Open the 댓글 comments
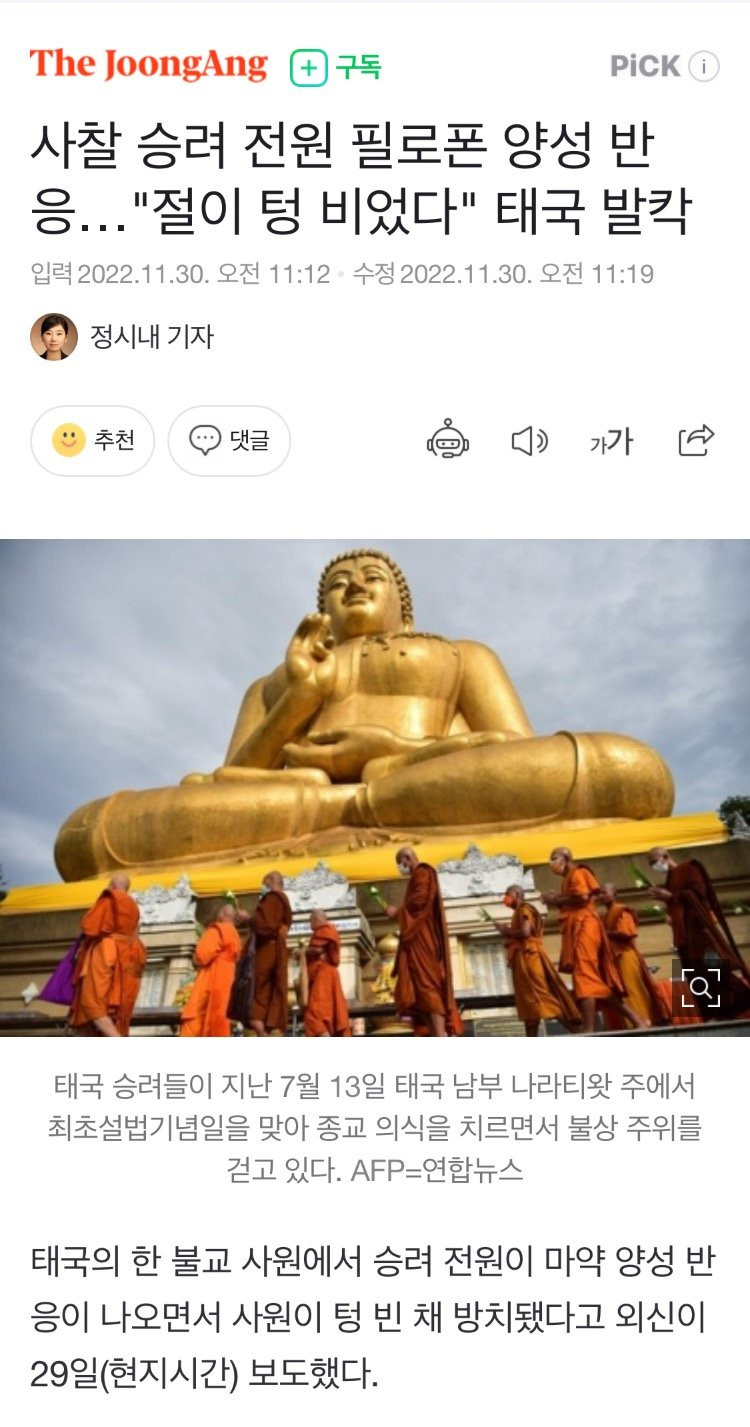This screenshot has width=750, height=1427. [229, 440]
